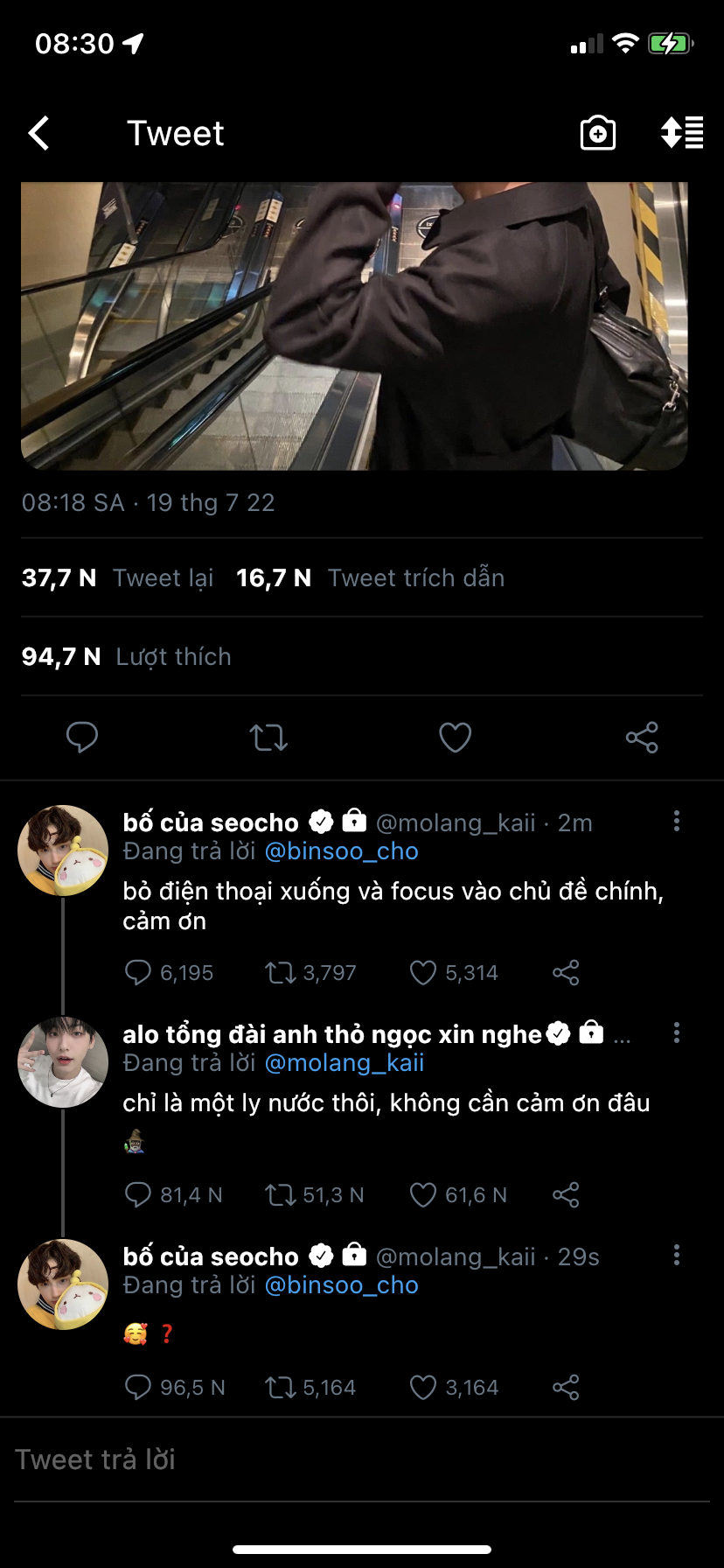Viewport: 724px width, 1568px height.
Task: Open the @molang_kaii mention link
Action: click(344, 1063)
